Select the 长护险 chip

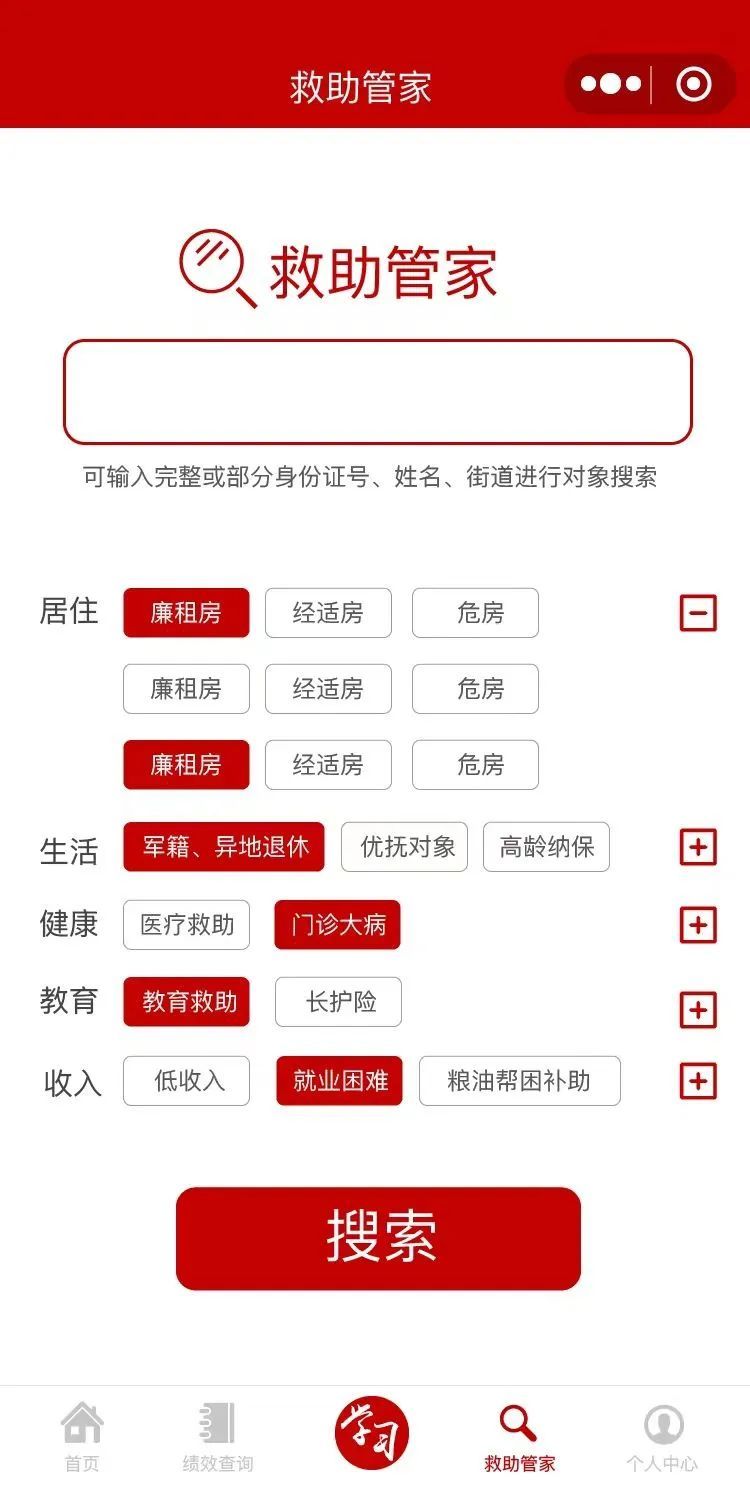338,1002
